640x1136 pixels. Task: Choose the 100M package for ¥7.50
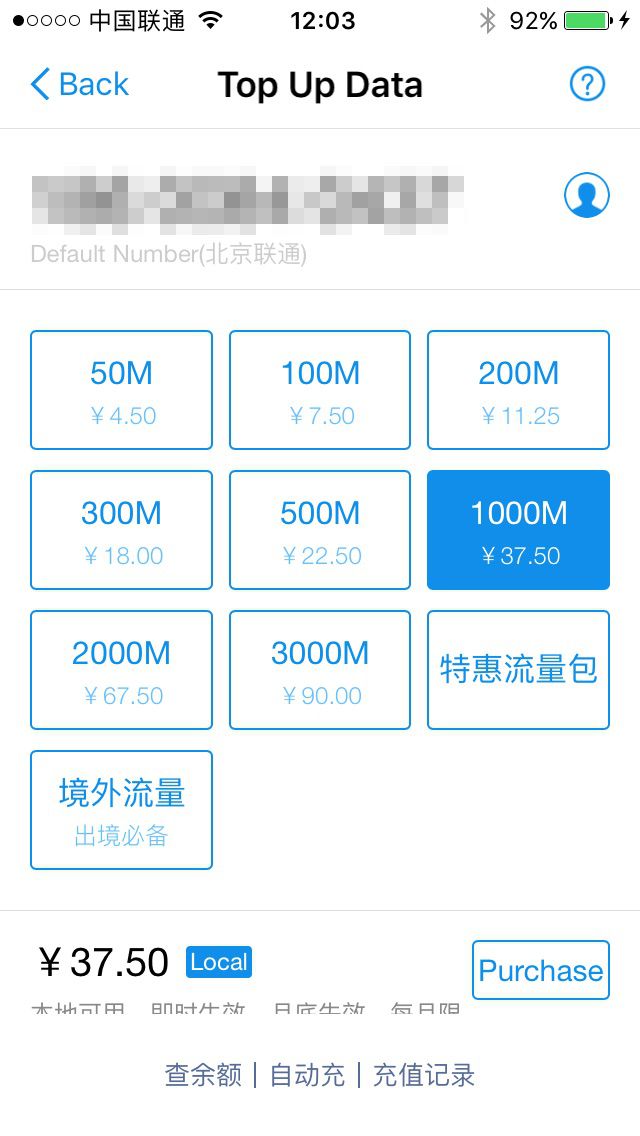point(320,390)
